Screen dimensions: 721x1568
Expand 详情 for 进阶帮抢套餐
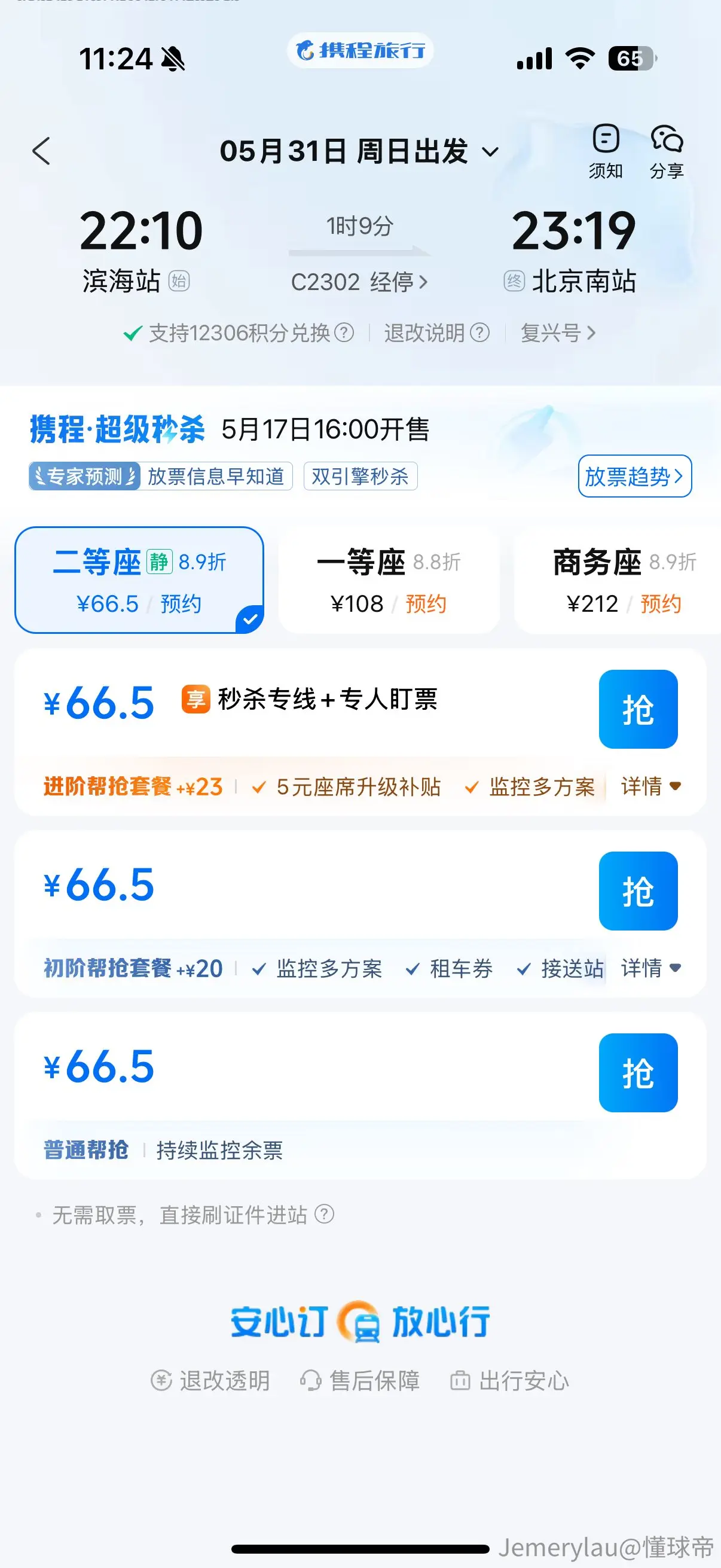click(650, 786)
